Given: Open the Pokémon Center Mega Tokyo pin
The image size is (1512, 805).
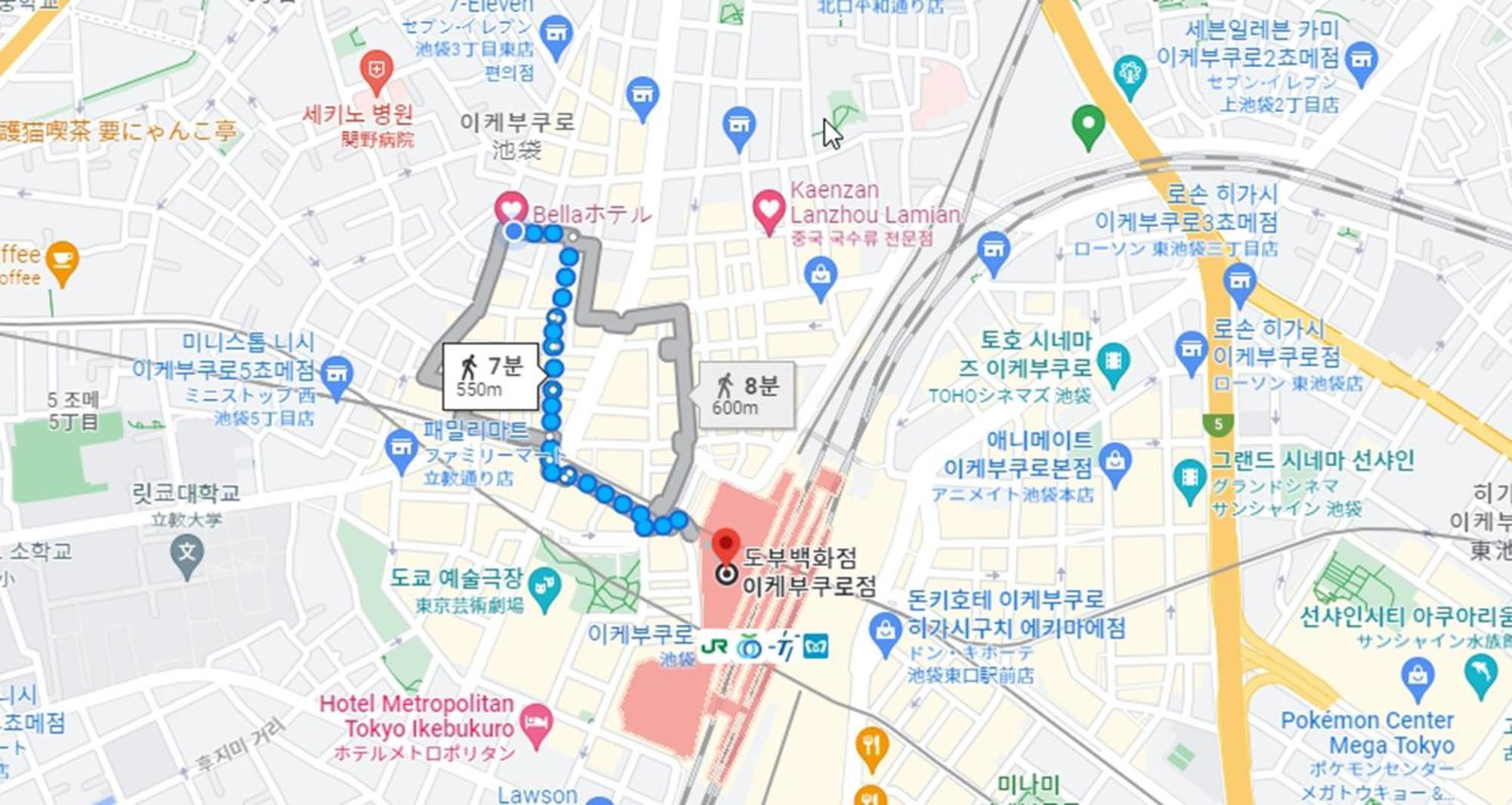Looking at the screenshot, I should 1417,675.
